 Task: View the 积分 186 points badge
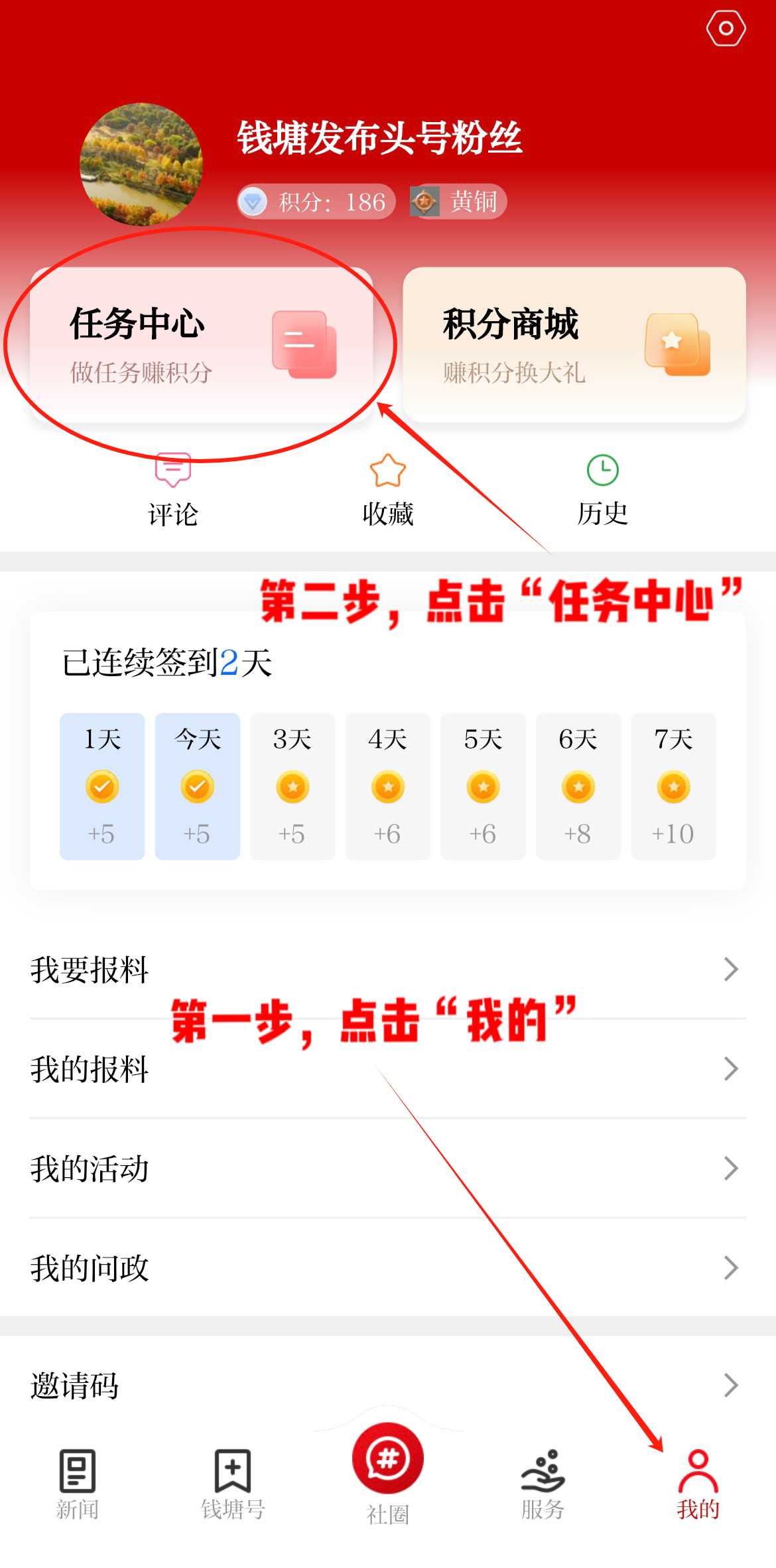[x=317, y=202]
